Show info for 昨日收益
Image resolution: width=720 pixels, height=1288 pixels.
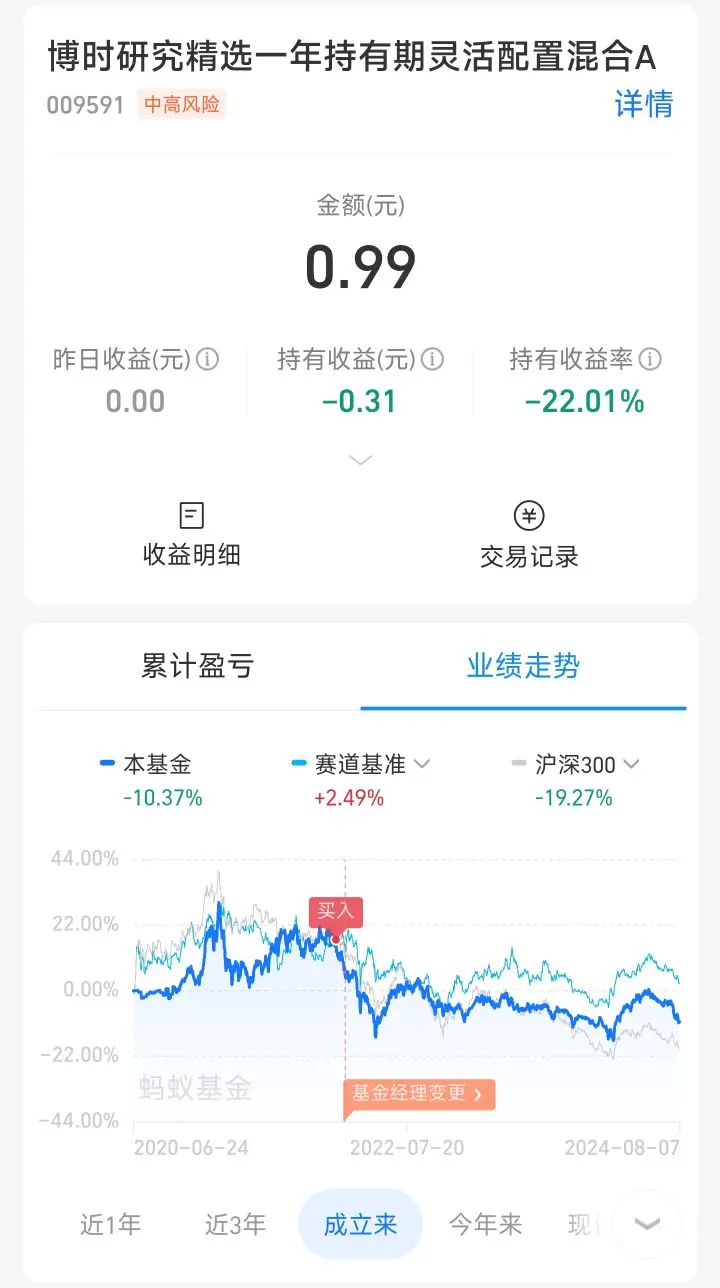[x=207, y=359]
